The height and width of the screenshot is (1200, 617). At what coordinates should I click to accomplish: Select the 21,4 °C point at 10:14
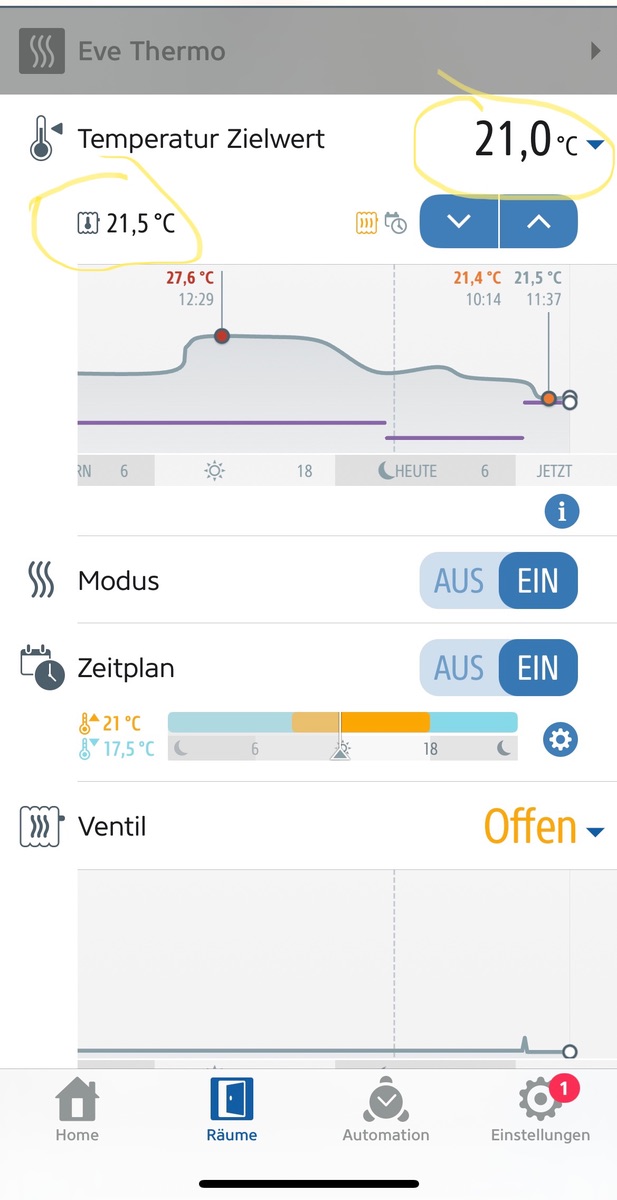[x=549, y=399]
